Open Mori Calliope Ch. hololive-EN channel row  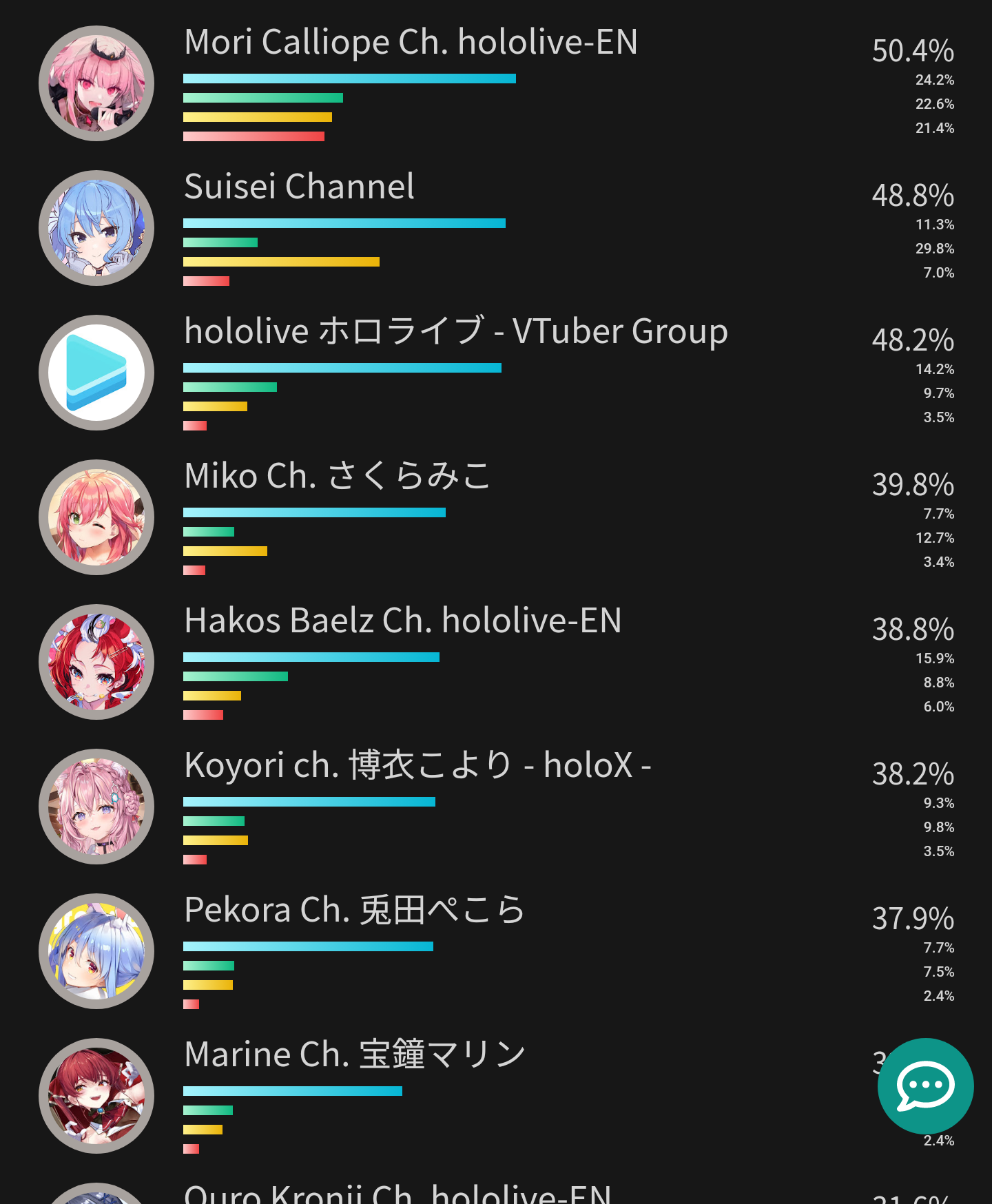click(x=411, y=43)
